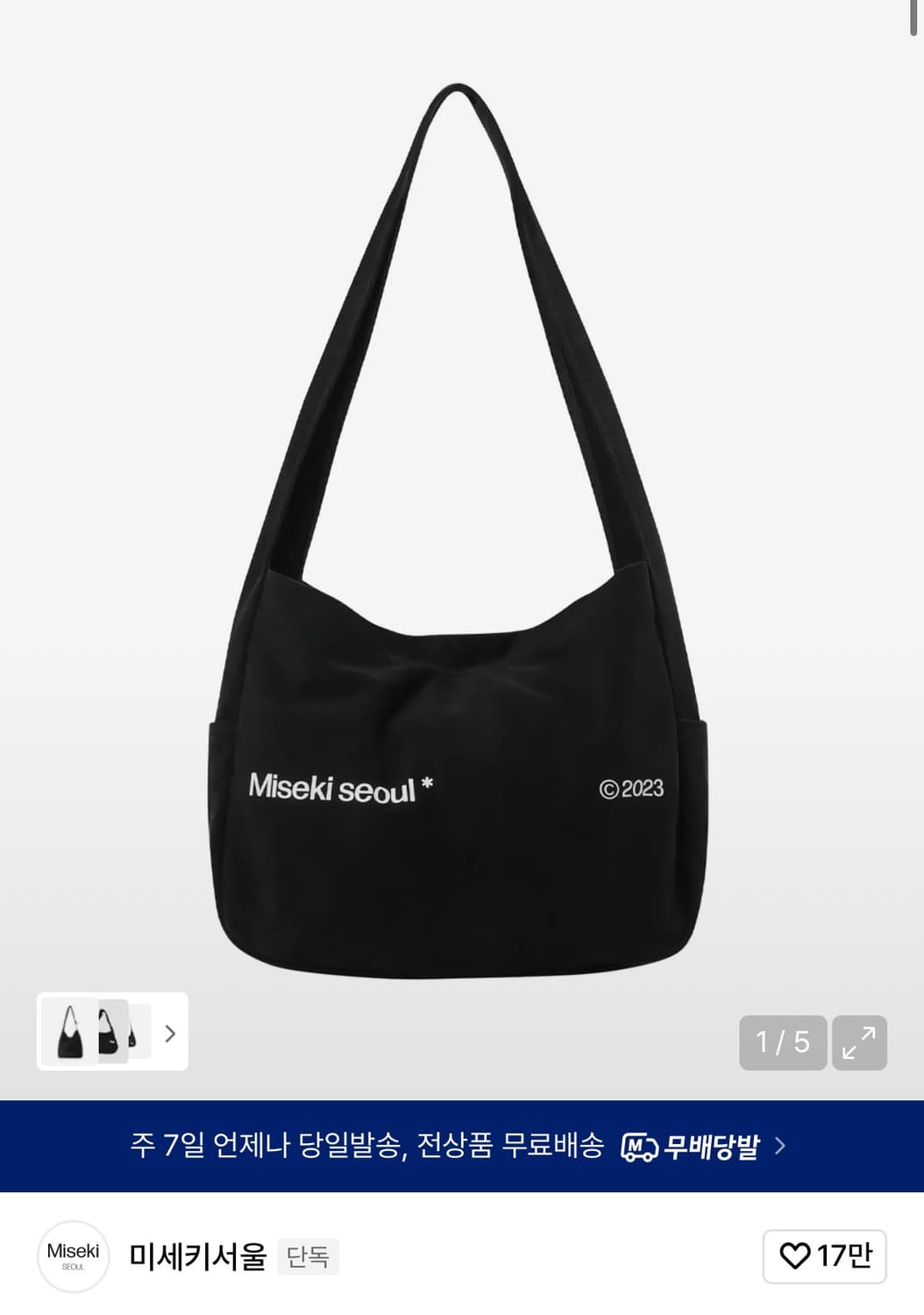Show next thumbnails with the arrow
Viewport: 924px width, 1315px height.
(170, 1034)
